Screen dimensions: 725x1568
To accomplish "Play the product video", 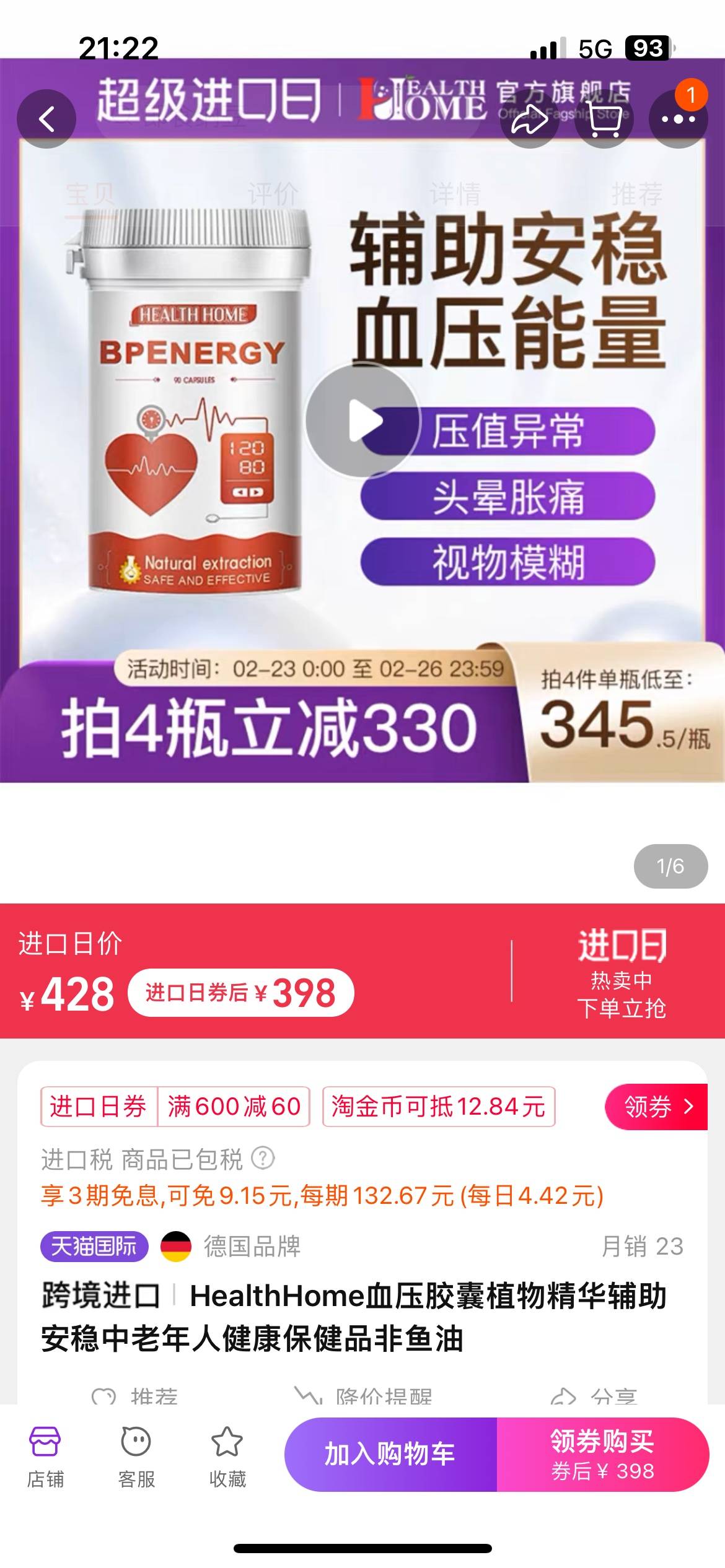I will (x=363, y=420).
